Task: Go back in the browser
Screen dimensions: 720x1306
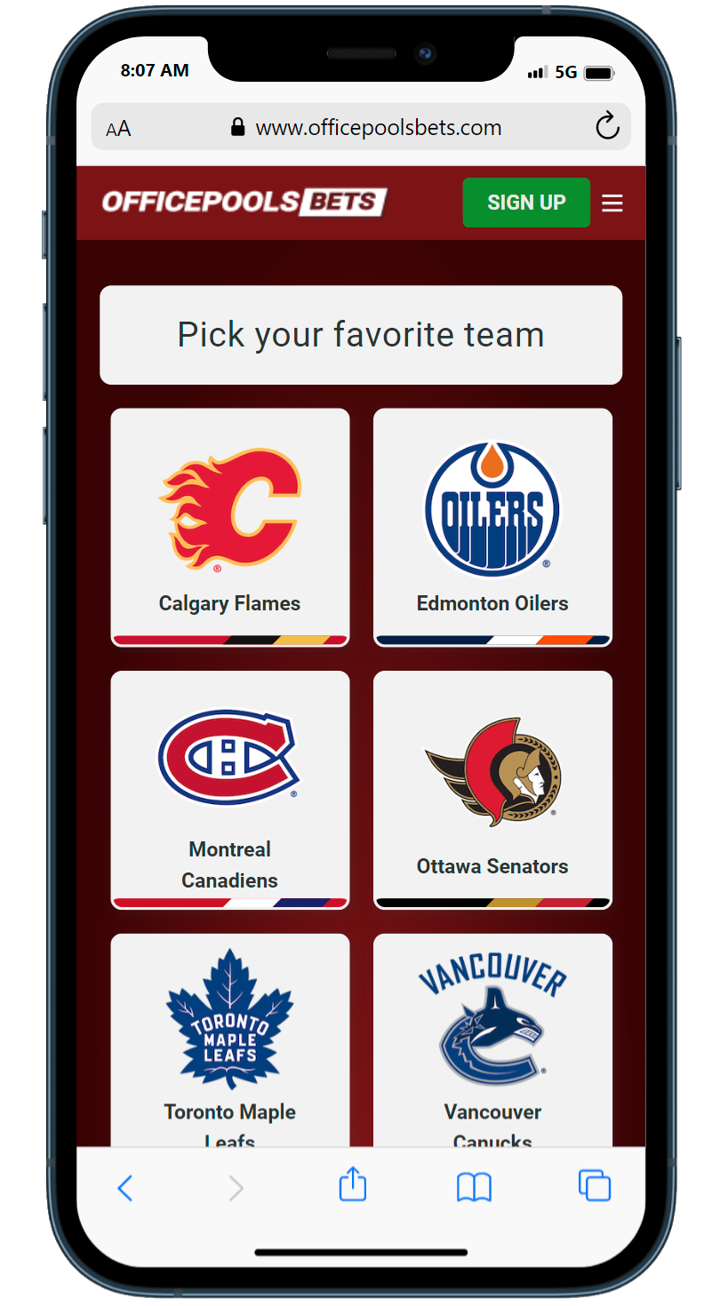Action: pyautogui.click(x=125, y=1187)
